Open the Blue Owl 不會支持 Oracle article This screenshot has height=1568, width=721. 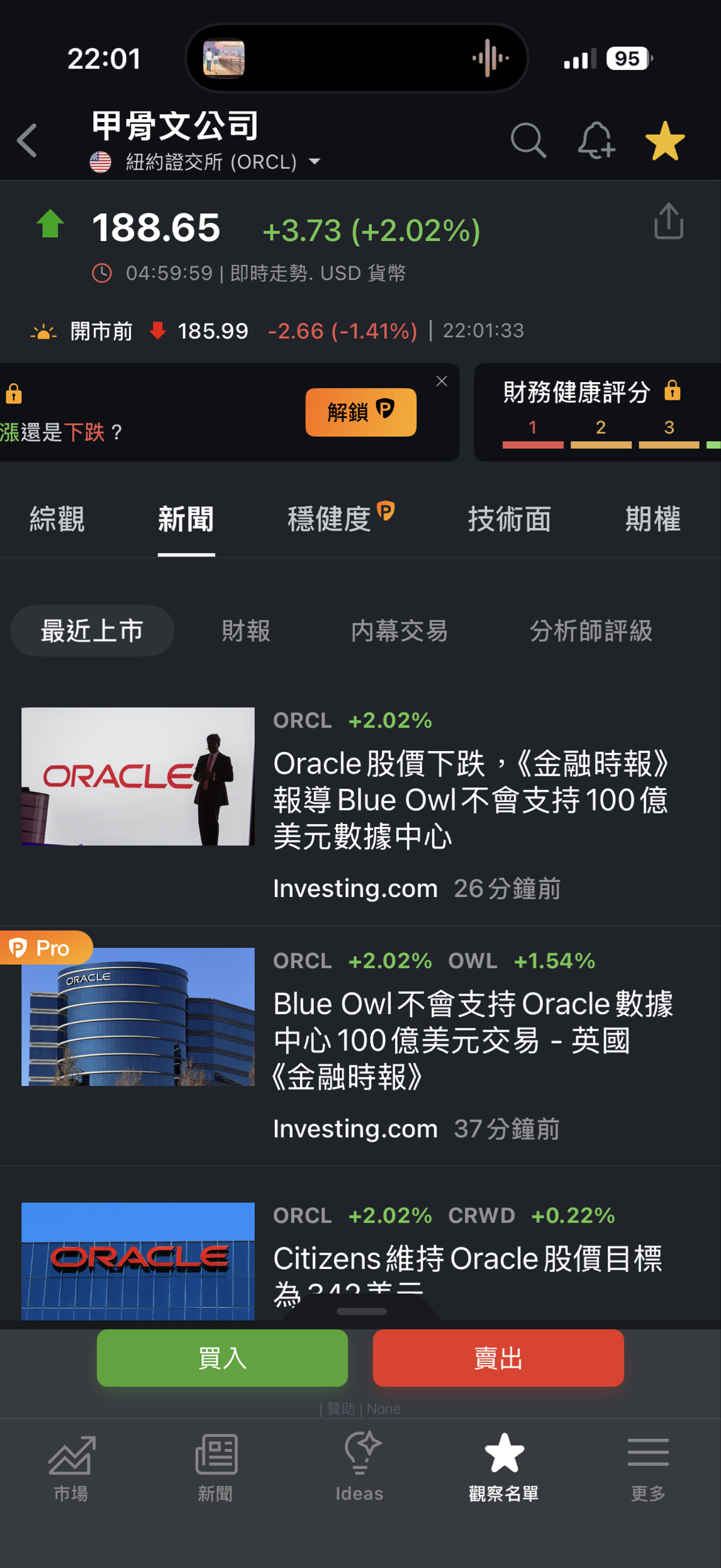[x=472, y=1040]
